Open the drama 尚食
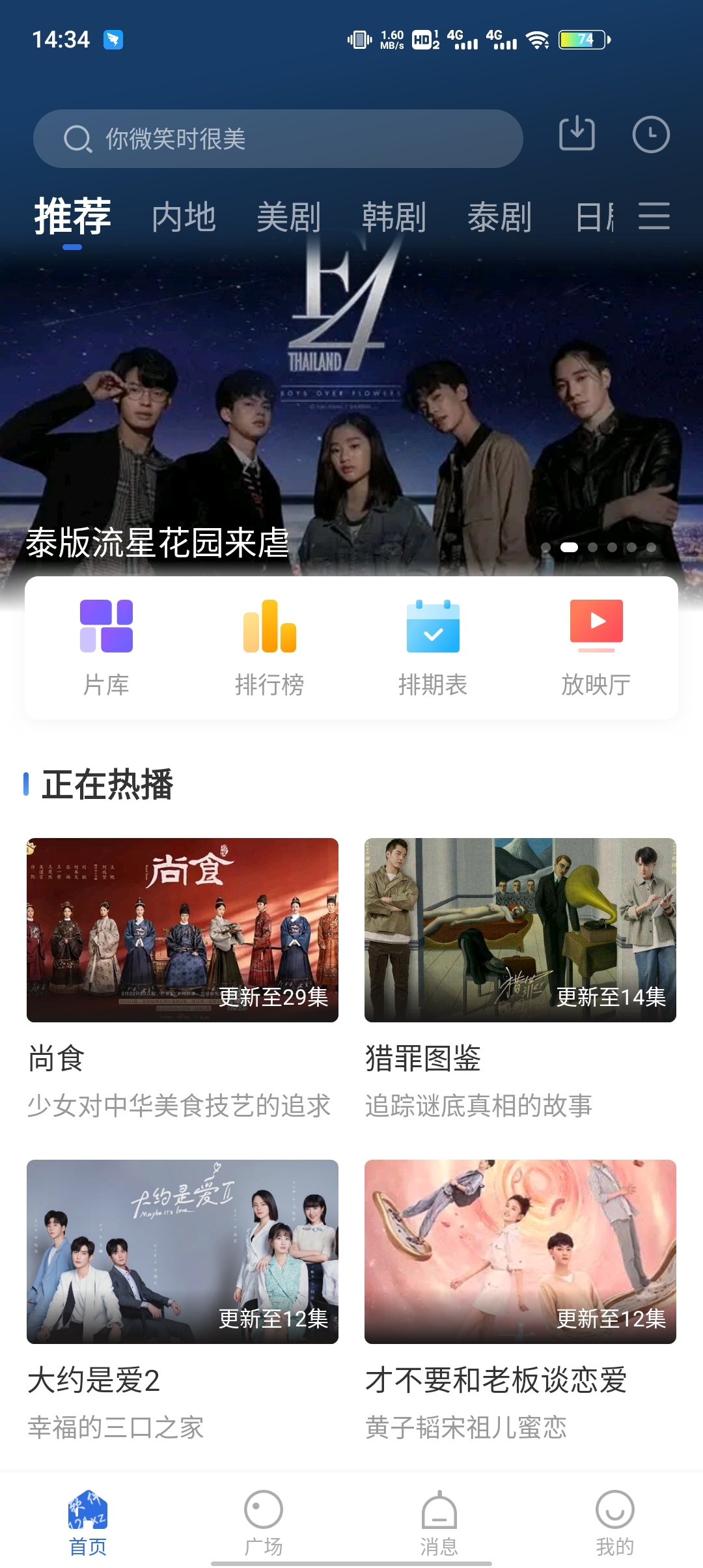 click(182, 930)
